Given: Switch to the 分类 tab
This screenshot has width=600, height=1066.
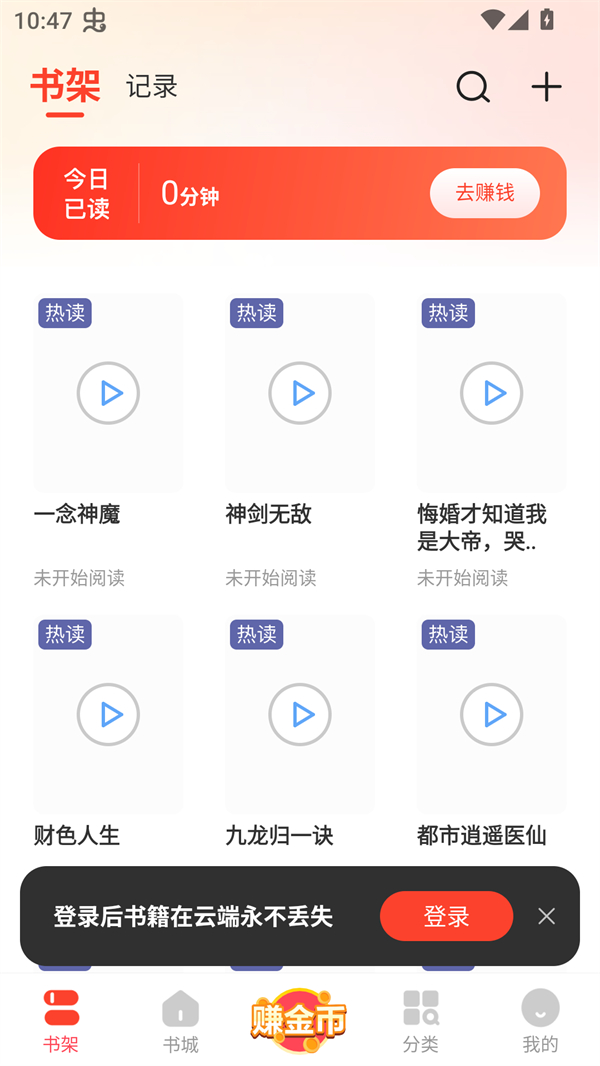Looking at the screenshot, I should (421, 1021).
